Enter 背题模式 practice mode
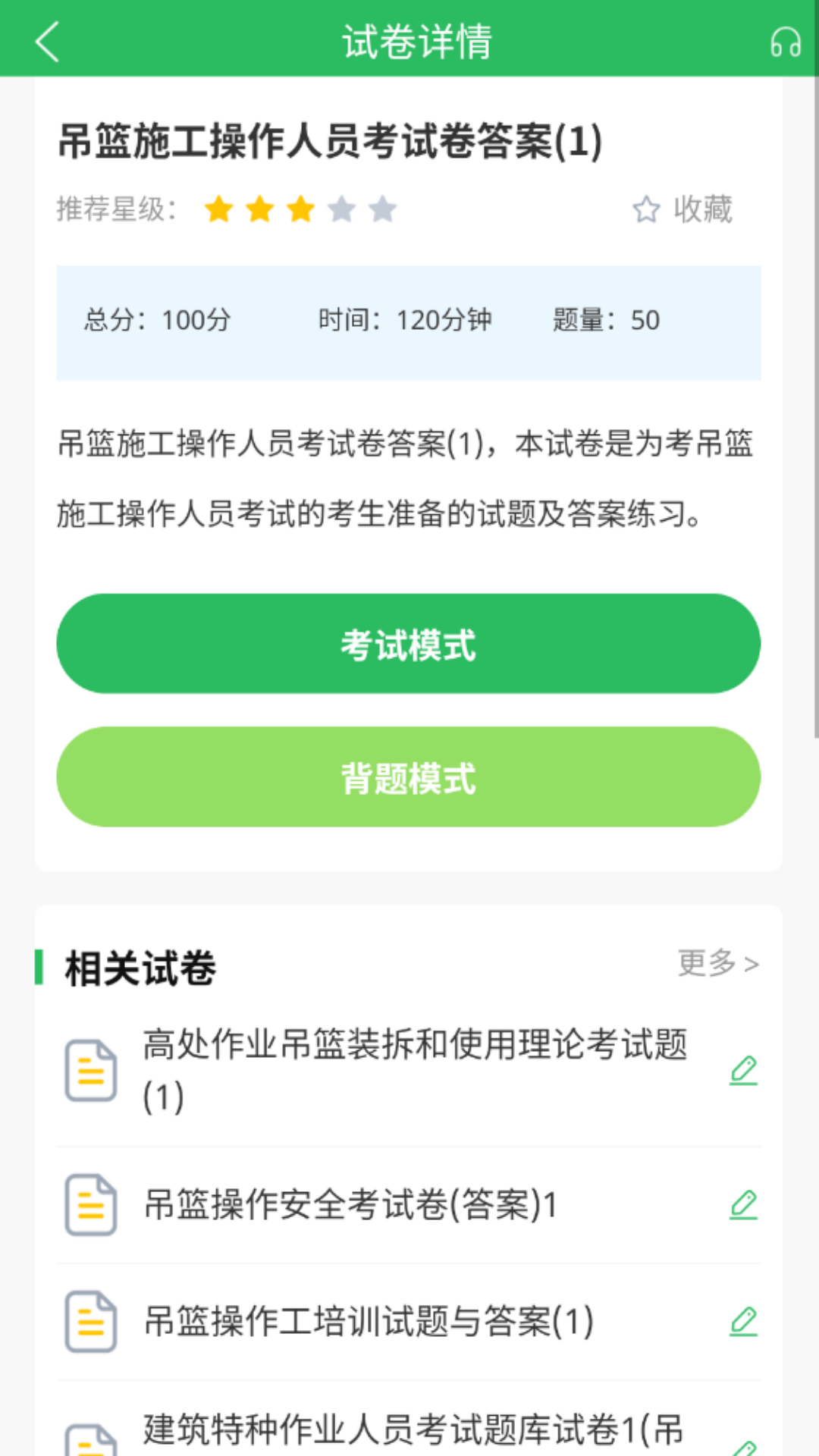The height and width of the screenshot is (1456, 819). pyautogui.click(x=409, y=777)
